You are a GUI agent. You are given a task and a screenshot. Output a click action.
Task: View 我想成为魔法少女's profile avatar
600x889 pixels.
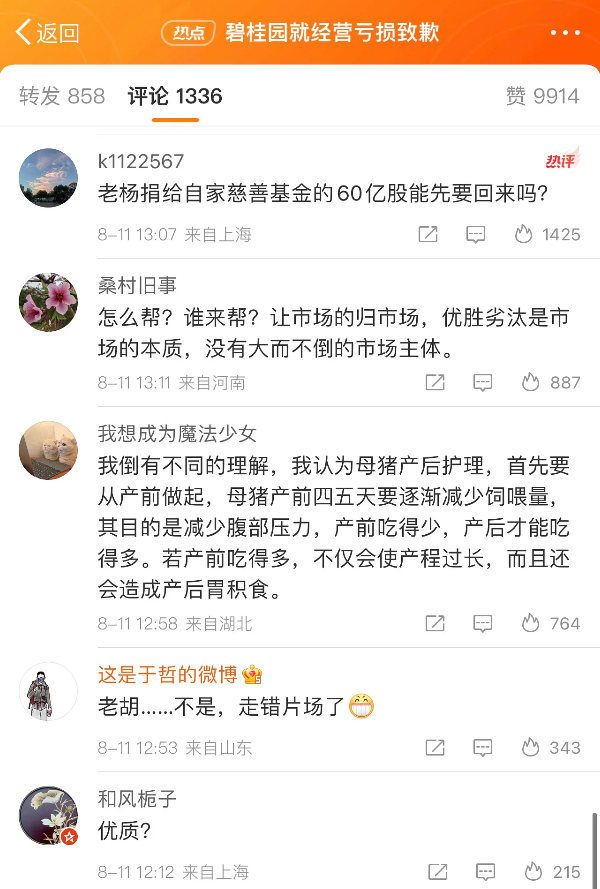point(48,449)
